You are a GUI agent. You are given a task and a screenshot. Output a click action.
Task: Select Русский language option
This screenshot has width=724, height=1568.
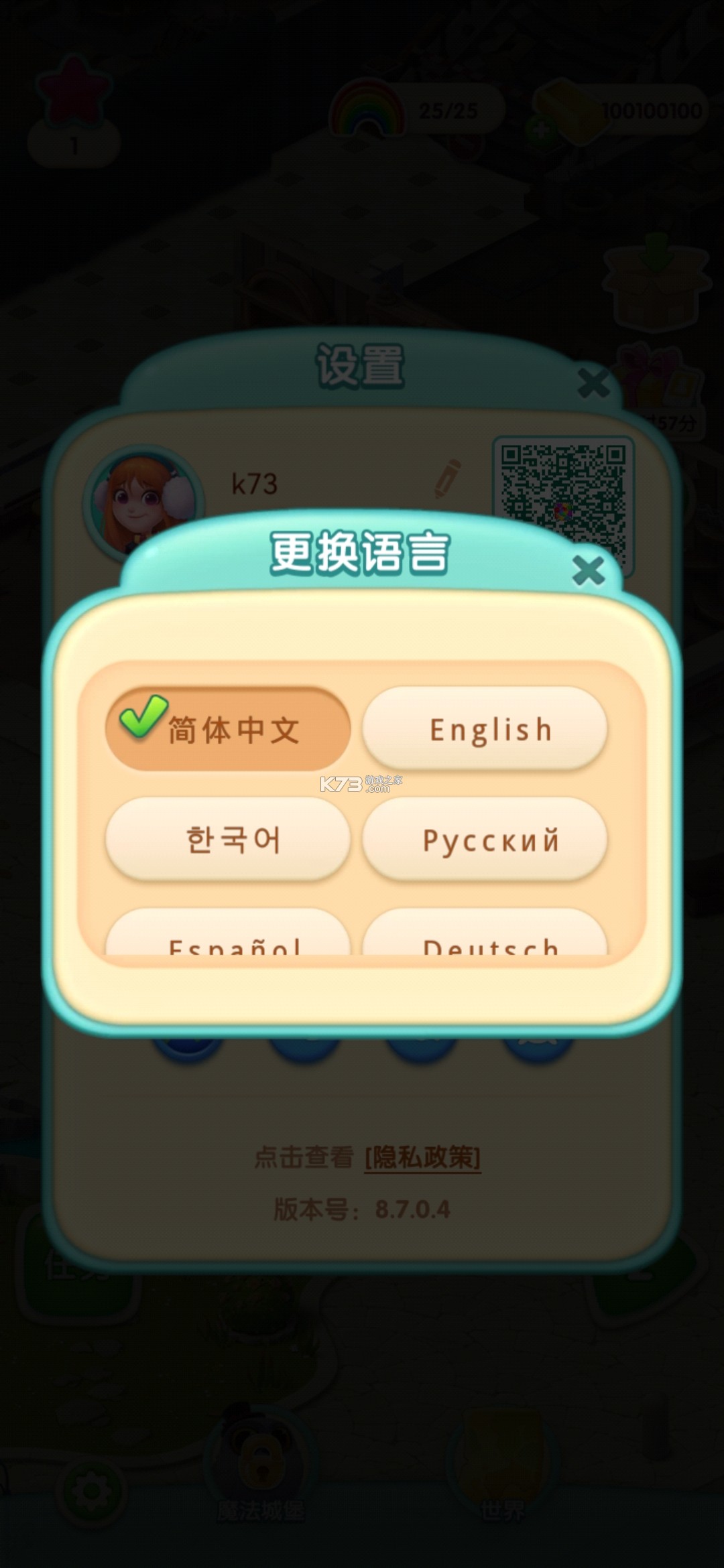(485, 839)
